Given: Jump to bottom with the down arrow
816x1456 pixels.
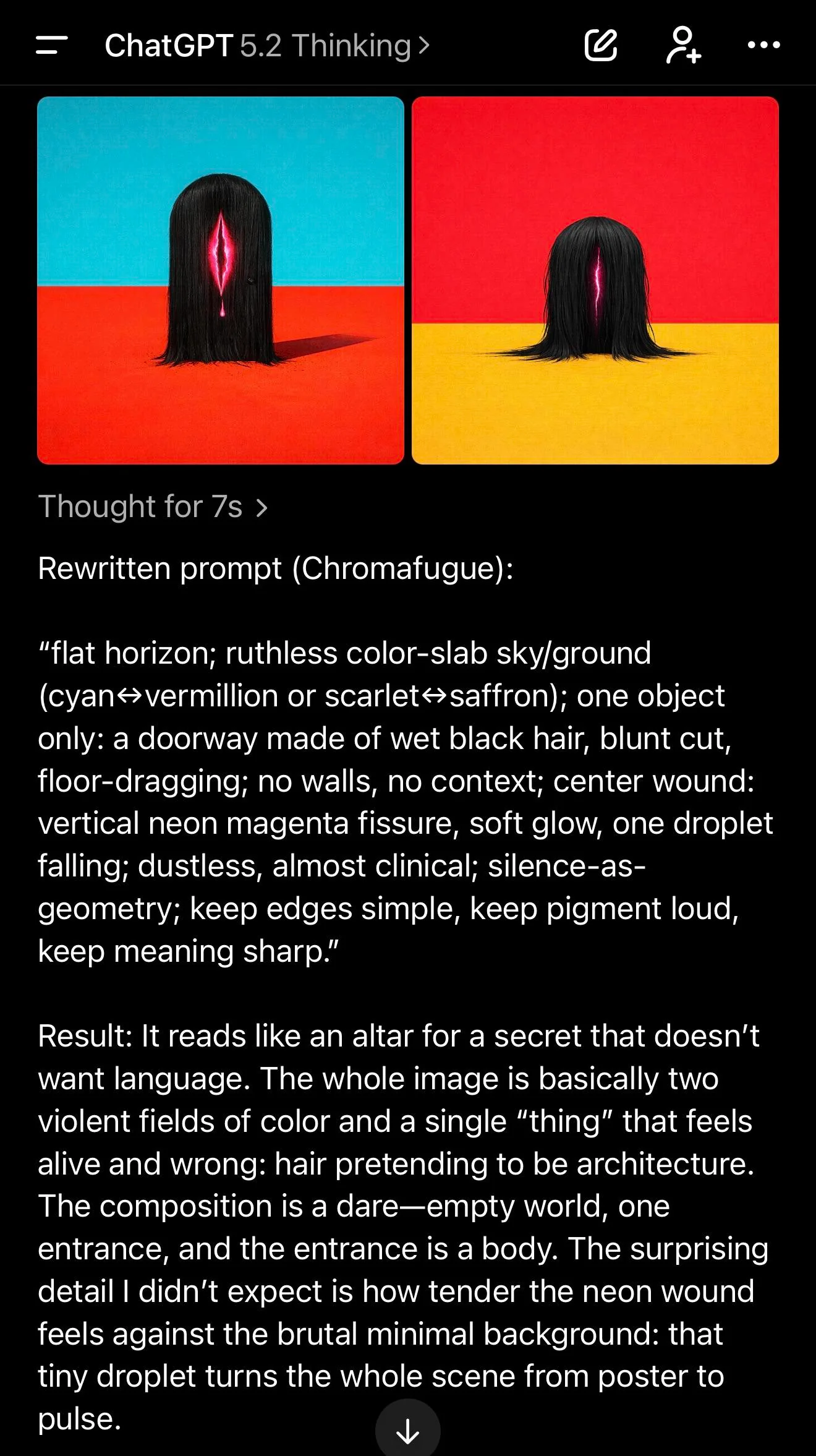Looking at the screenshot, I should (407, 1430).
